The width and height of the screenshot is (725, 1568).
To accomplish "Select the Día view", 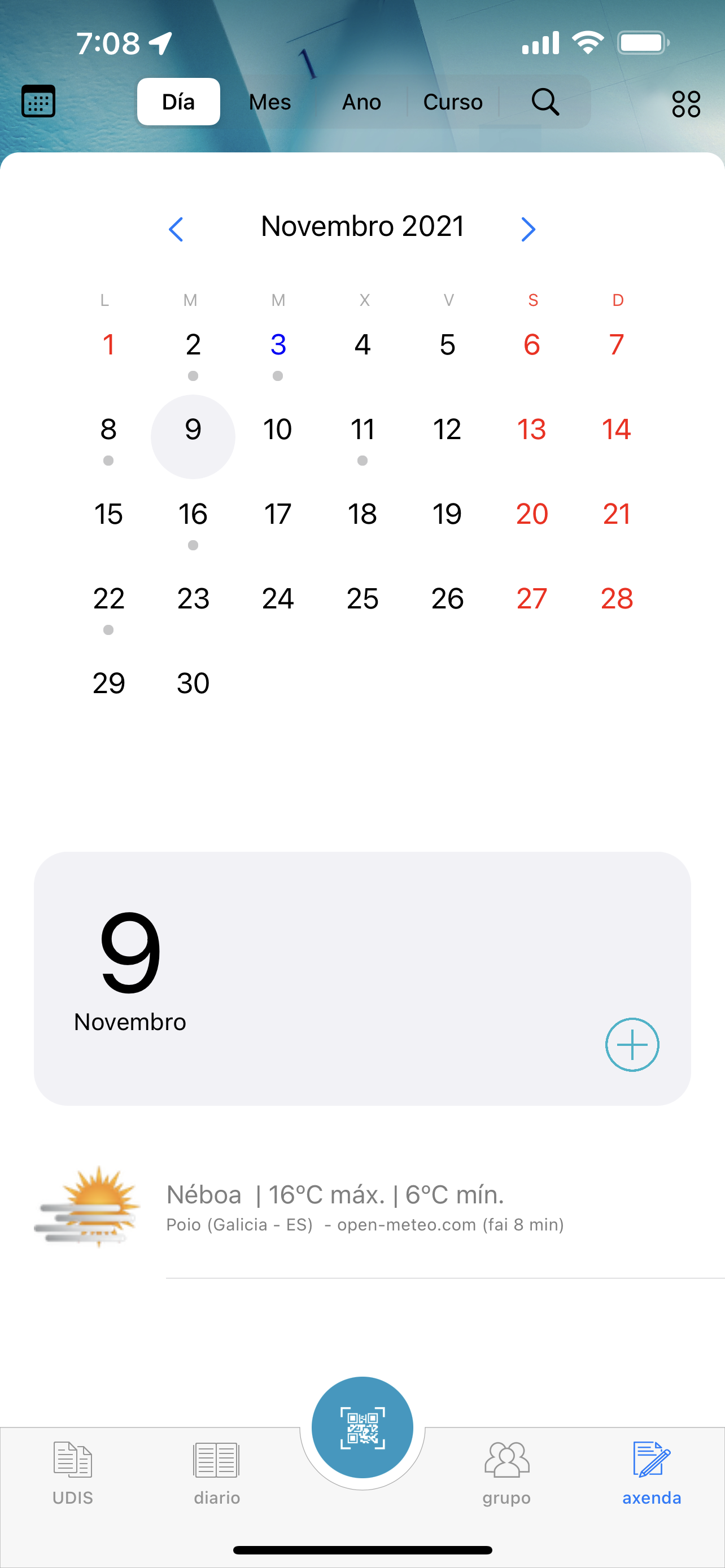I will [178, 102].
